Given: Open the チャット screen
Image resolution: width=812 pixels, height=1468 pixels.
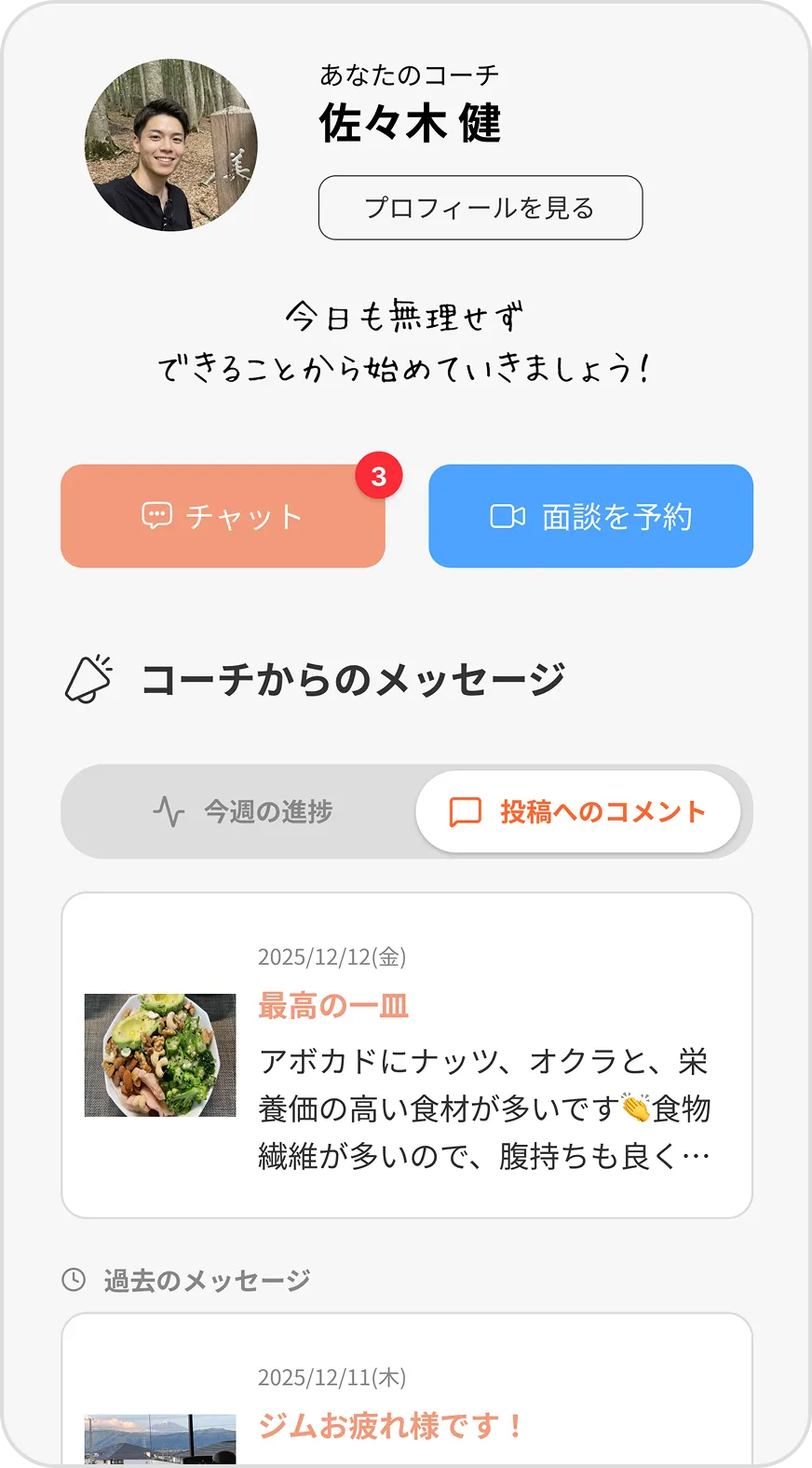Looking at the screenshot, I should point(223,515).
